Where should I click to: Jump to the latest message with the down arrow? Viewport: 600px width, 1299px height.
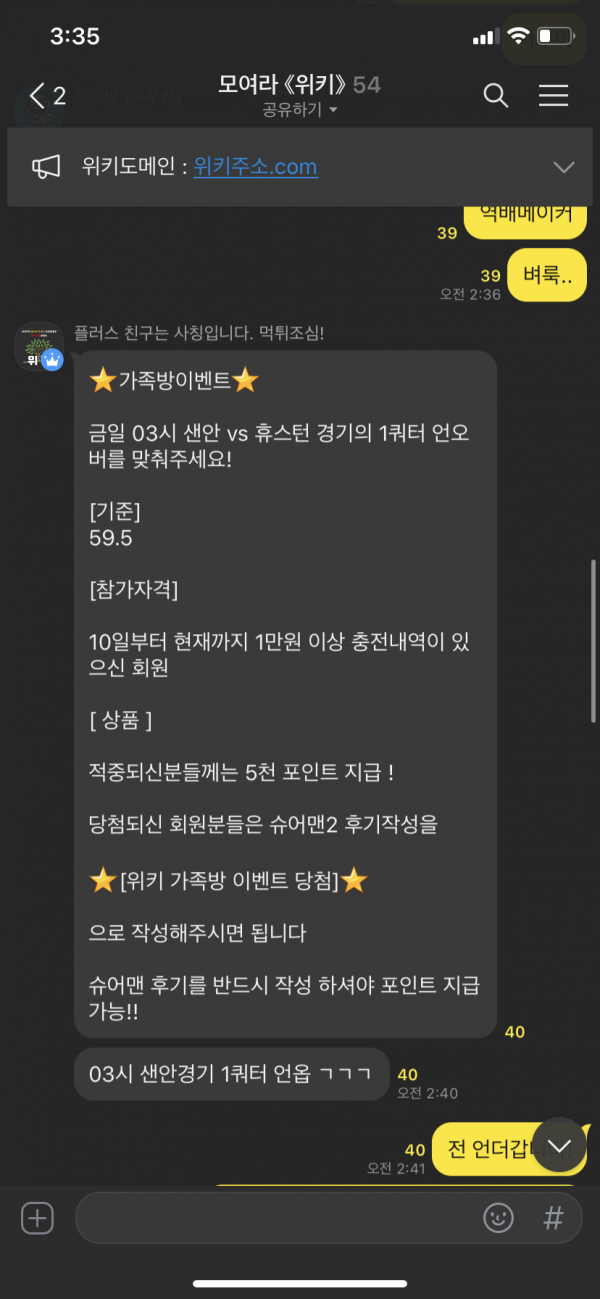tap(559, 1145)
